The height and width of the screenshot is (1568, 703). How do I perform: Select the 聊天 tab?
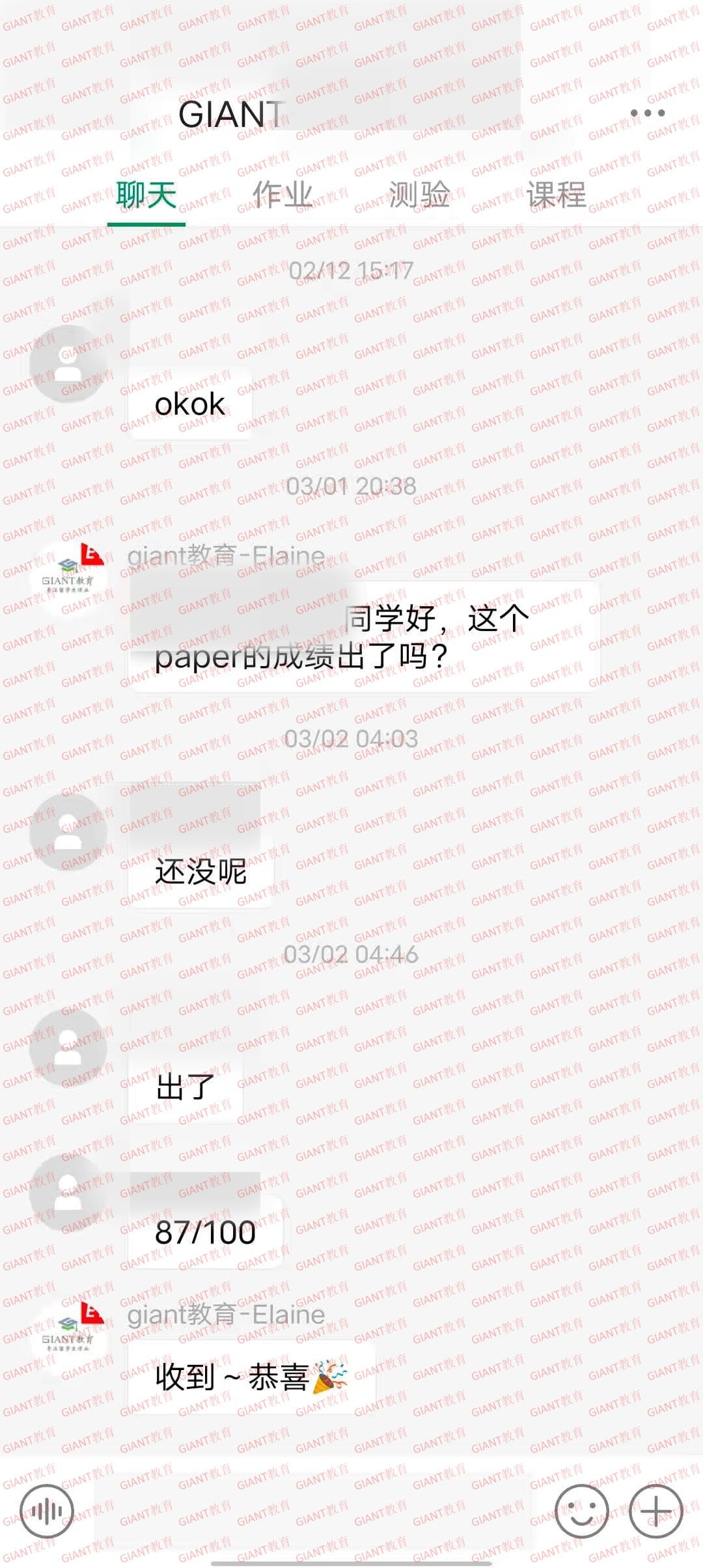click(x=146, y=195)
